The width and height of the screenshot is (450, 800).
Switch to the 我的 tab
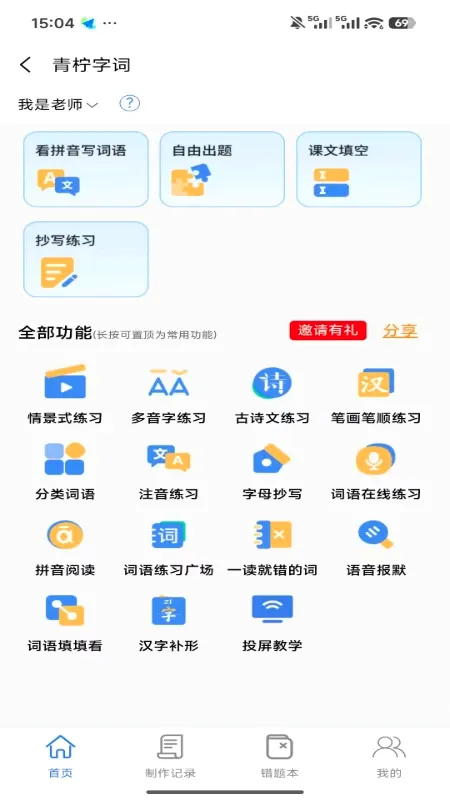(x=389, y=756)
